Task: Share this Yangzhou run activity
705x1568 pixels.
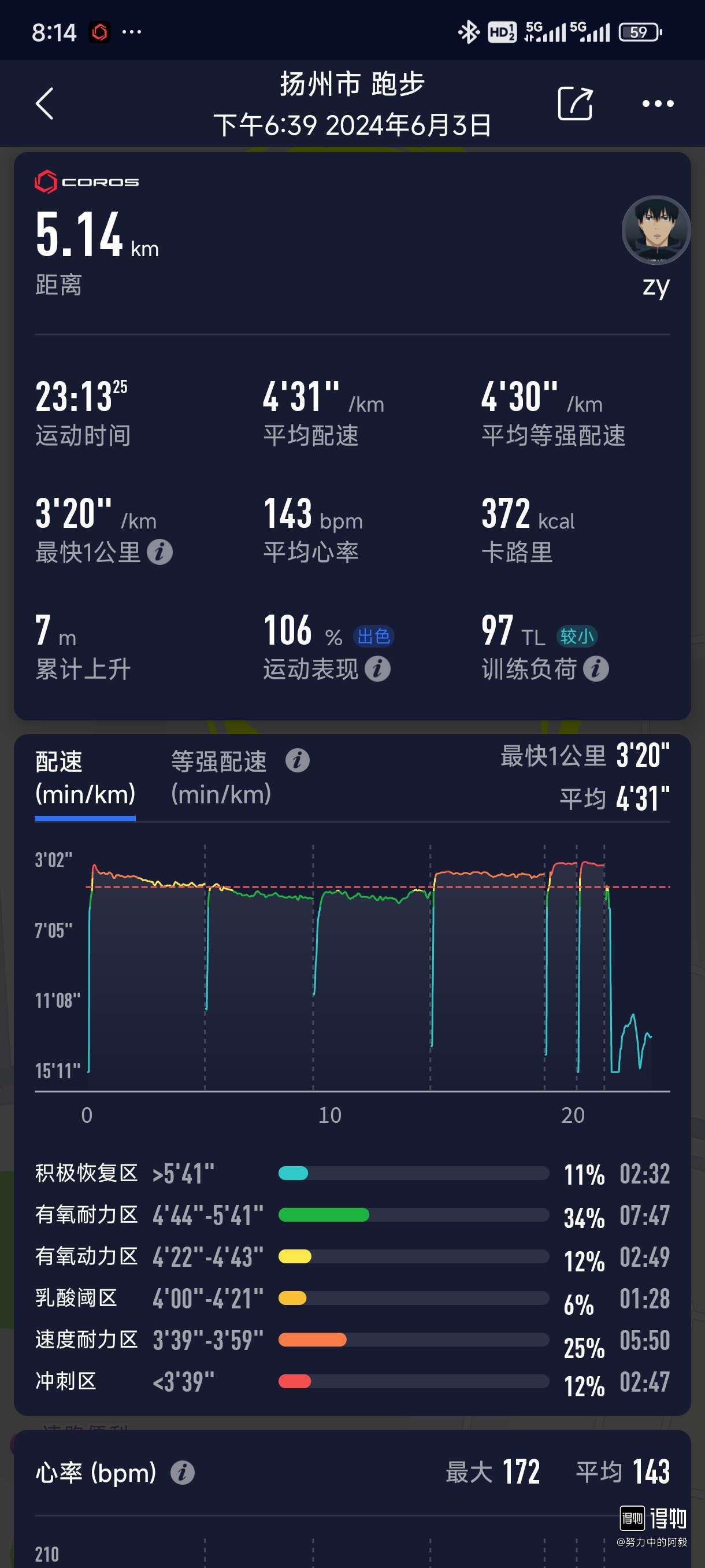Action: (x=575, y=103)
